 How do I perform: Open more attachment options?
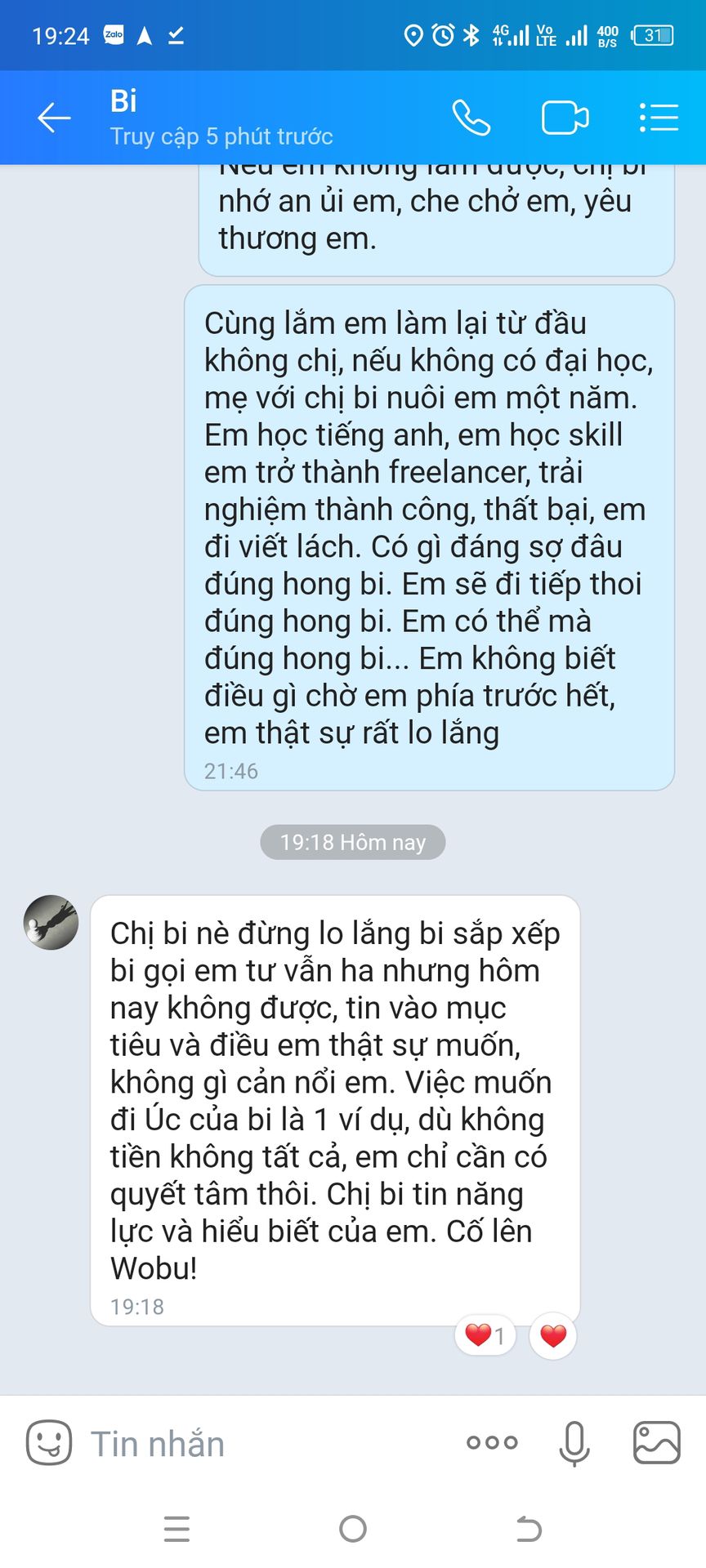492,1443
